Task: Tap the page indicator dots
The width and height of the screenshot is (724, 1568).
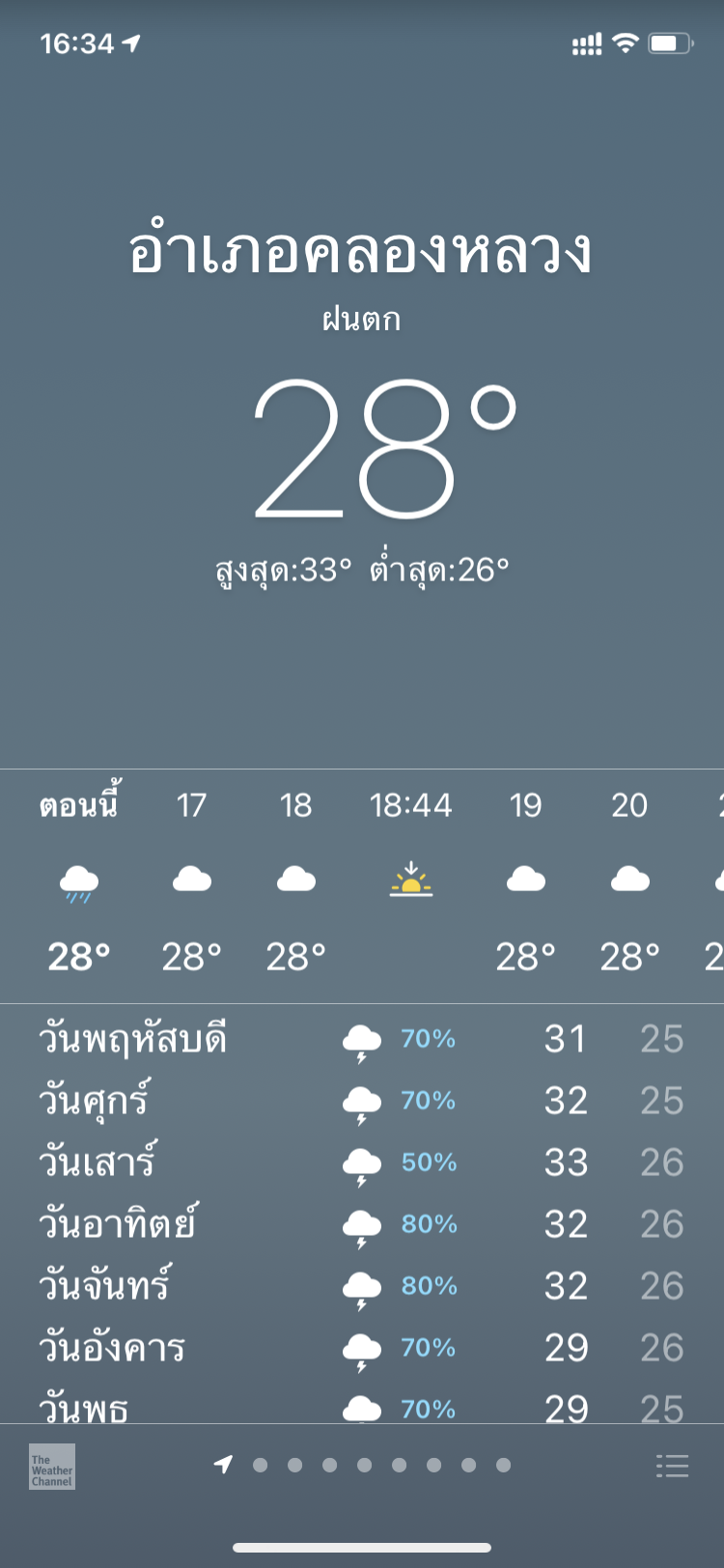Action: [x=363, y=1466]
